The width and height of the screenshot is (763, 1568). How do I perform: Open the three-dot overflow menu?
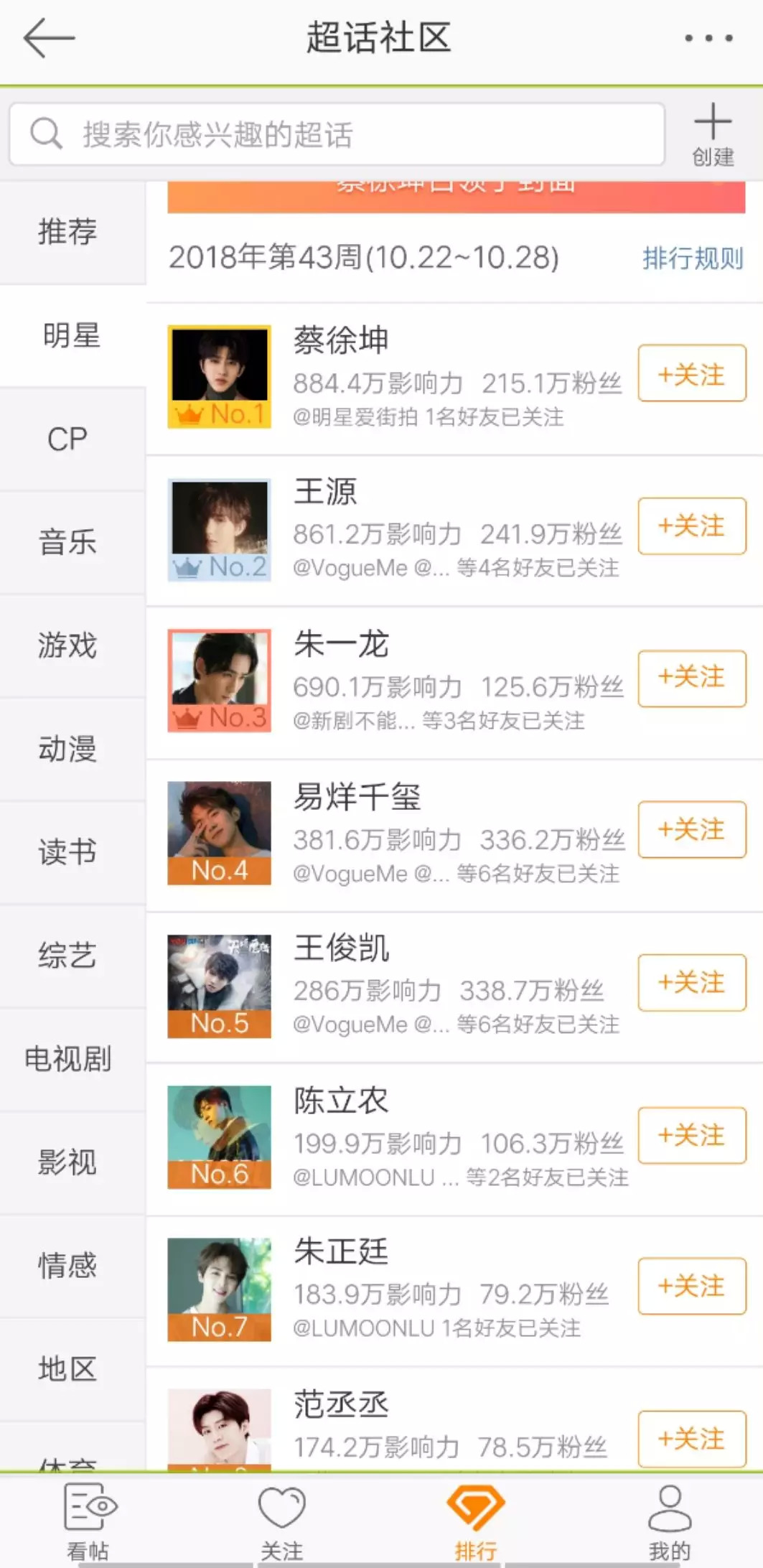pyautogui.click(x=708, y=38)
